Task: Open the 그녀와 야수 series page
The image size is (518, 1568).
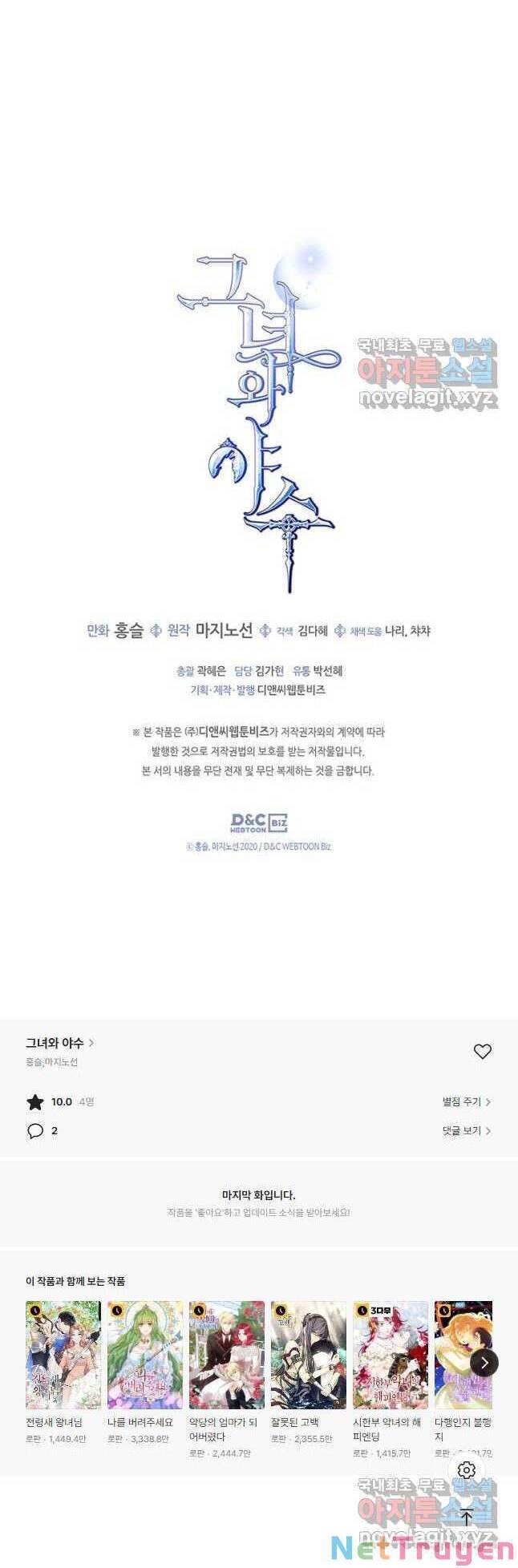Action: coord(59,1042)
